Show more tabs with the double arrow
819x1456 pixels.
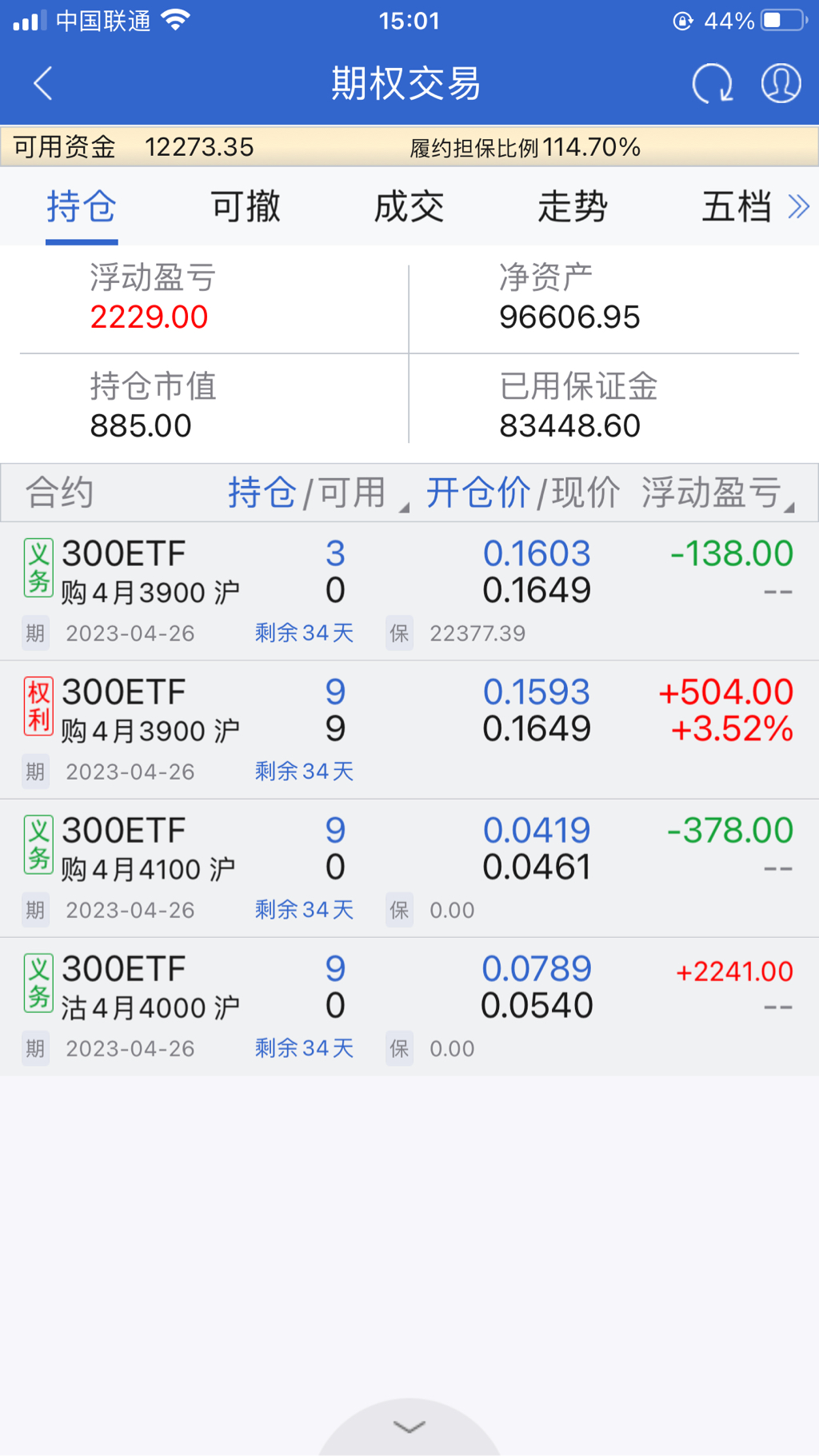pyautogui.click(x=799, y=207)
